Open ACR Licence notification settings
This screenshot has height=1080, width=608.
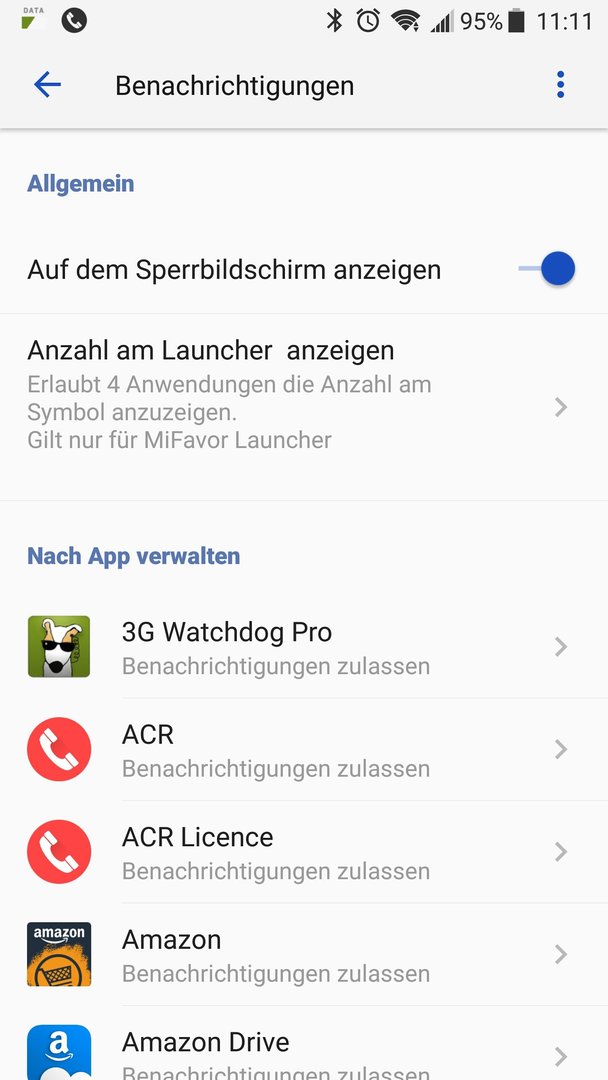click(304, 852)
